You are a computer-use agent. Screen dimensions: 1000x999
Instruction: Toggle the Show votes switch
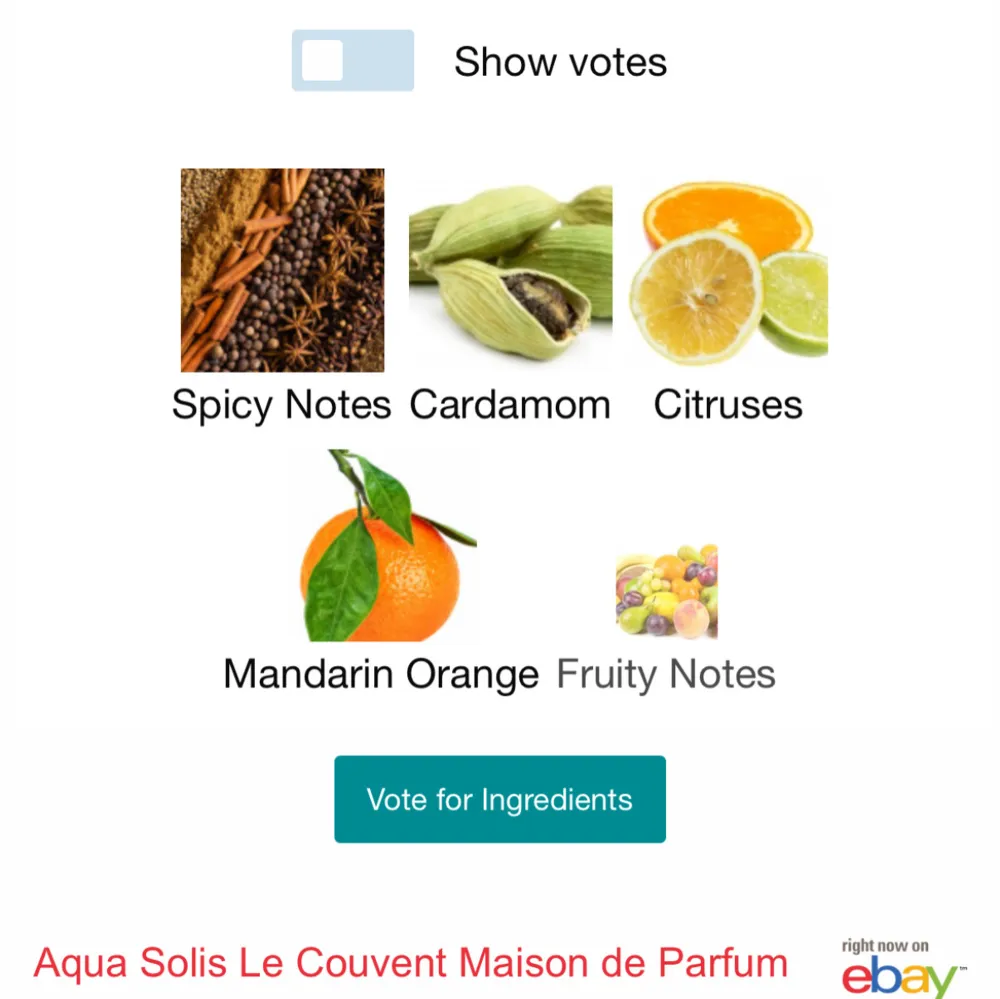click(352, 61)
